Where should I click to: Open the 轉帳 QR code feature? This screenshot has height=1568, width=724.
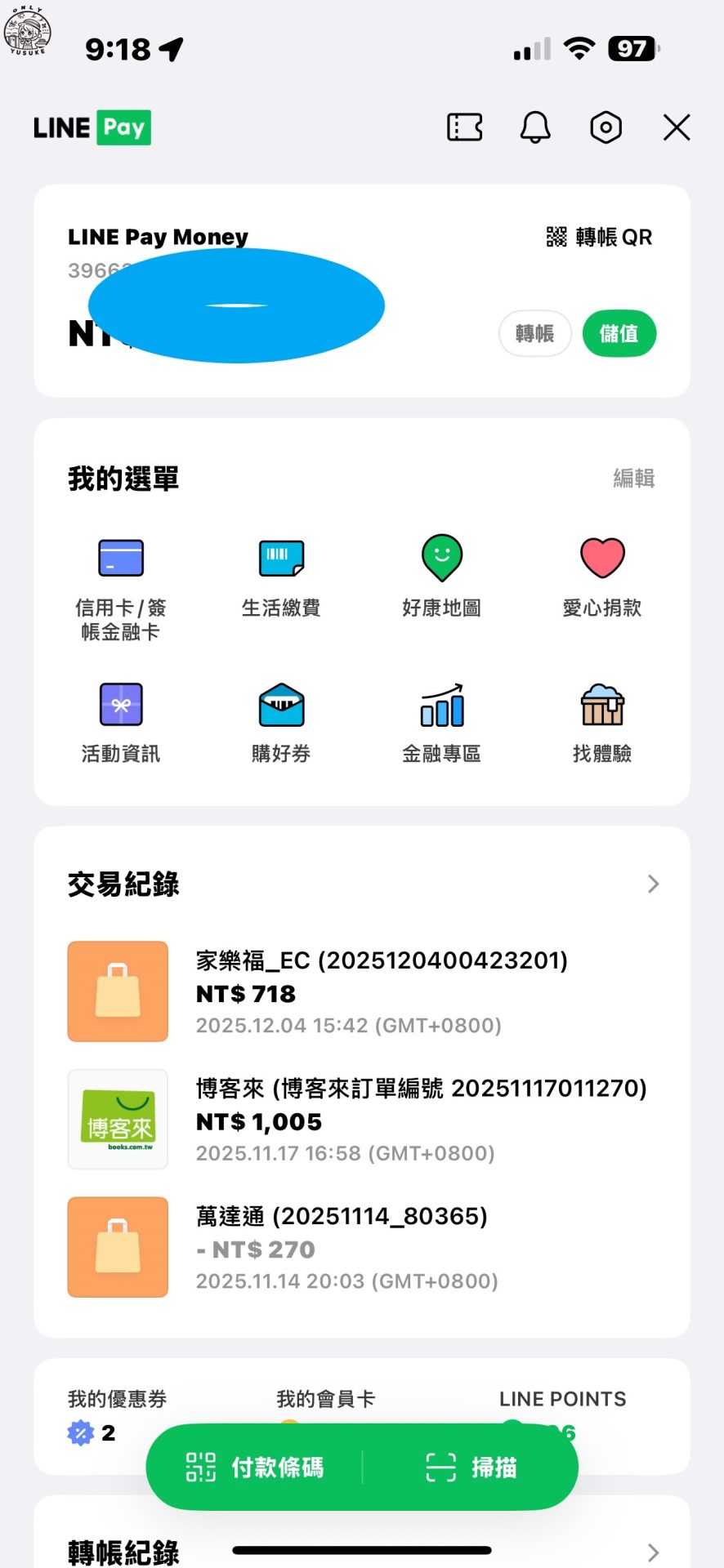(599, 237)
